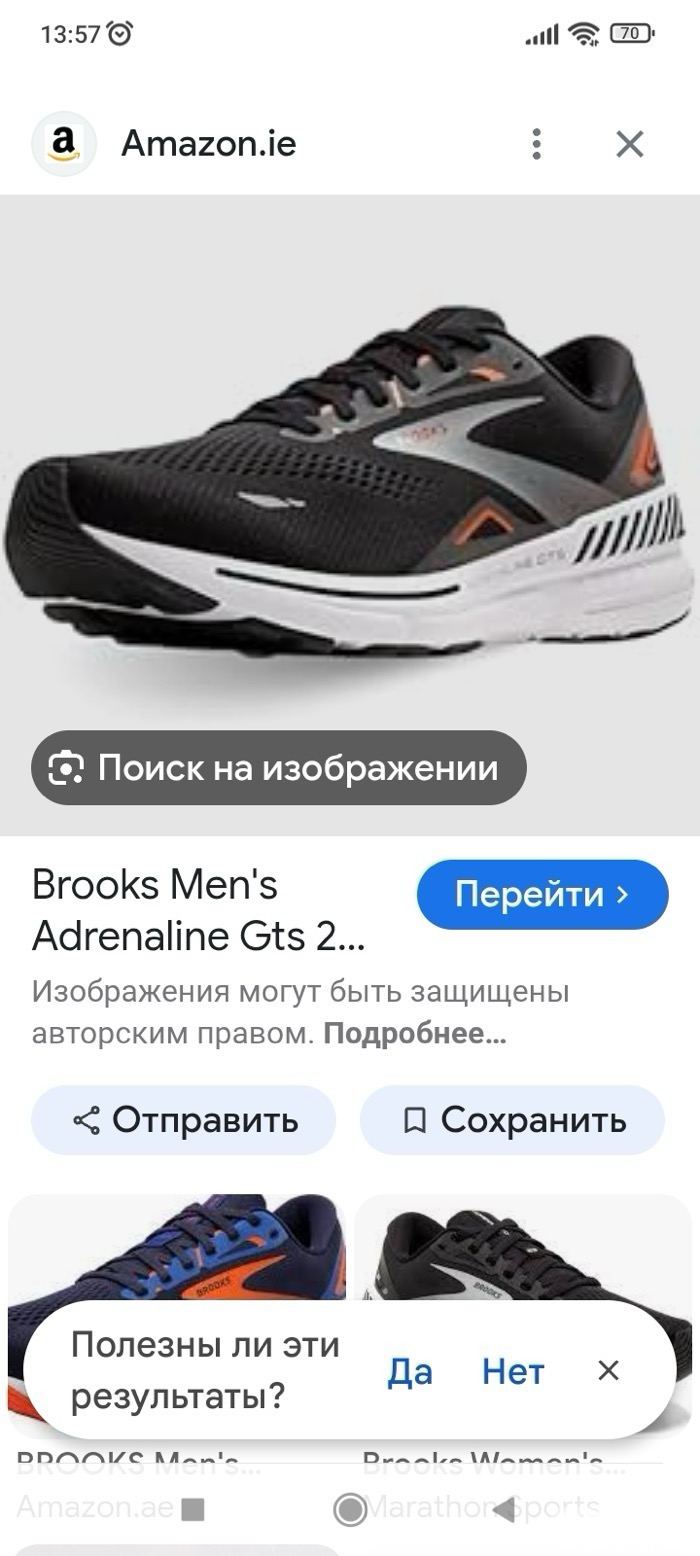The image size is (700, 1556).
Task: Save the image with Сохранить
Action: point(512,1120)
